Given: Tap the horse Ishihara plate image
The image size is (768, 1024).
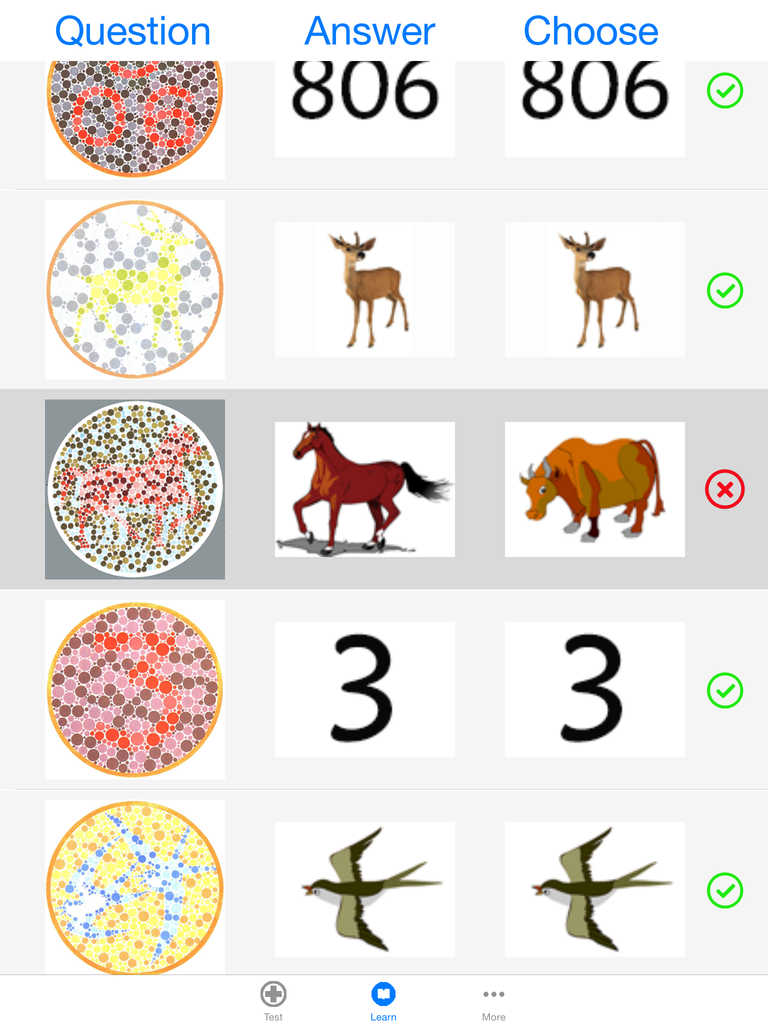Looking at the screenshot, I should click(x=134, y=489).
